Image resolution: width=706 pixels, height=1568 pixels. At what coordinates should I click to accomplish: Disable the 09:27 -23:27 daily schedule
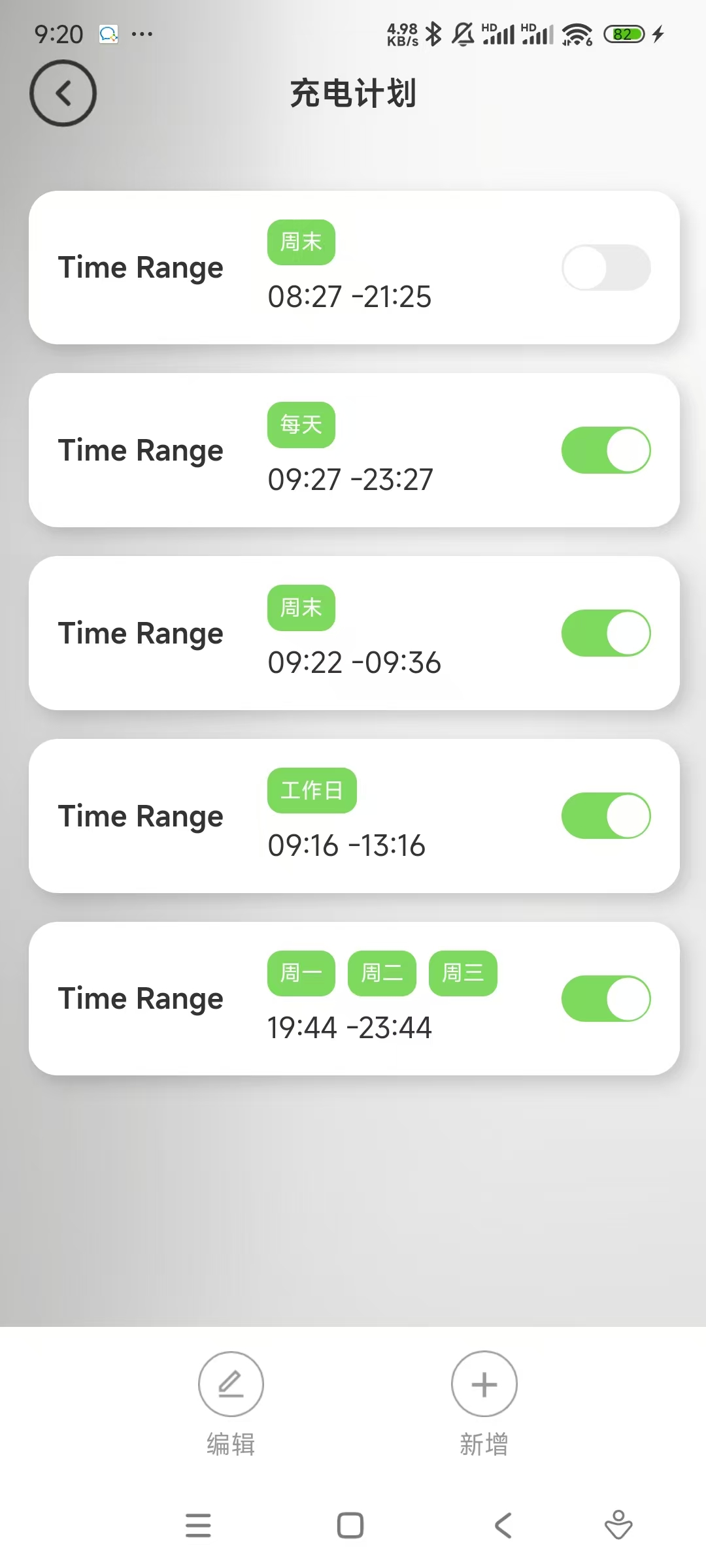[x=606, y=450]
